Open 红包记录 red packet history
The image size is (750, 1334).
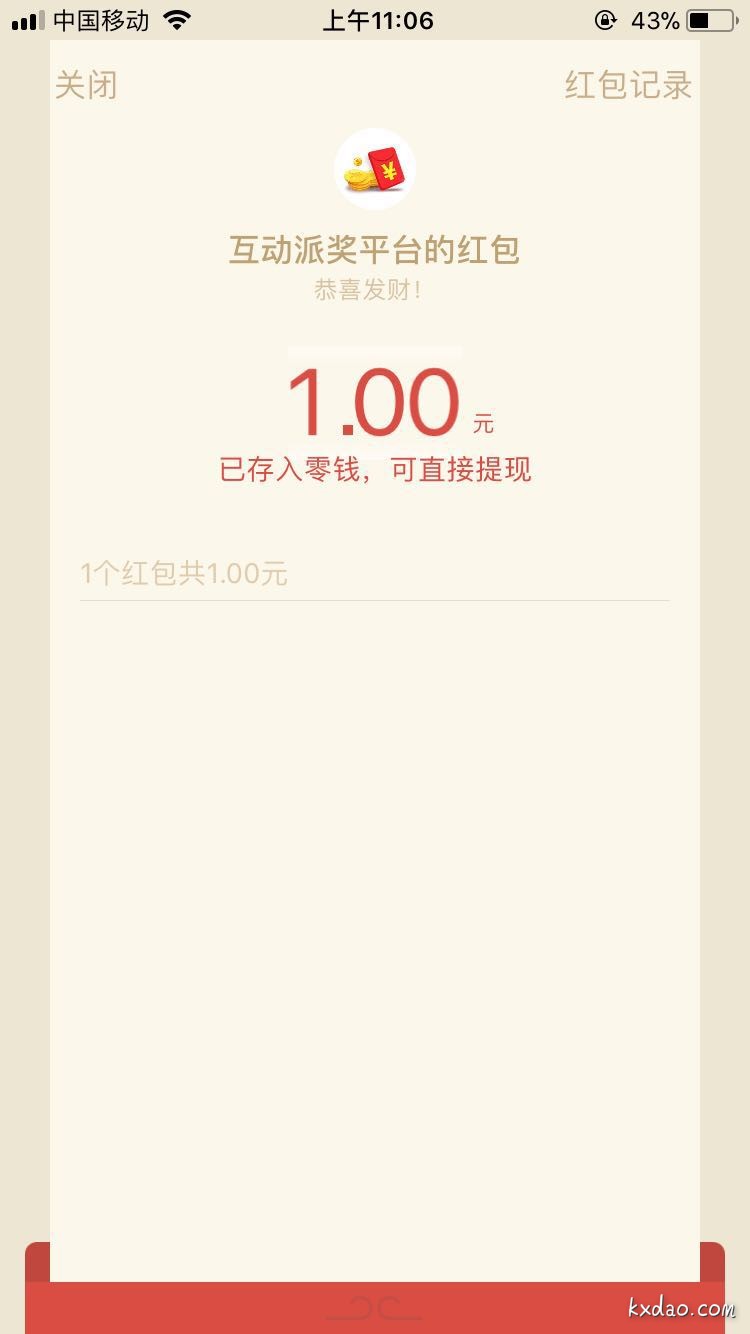point(628,85)
